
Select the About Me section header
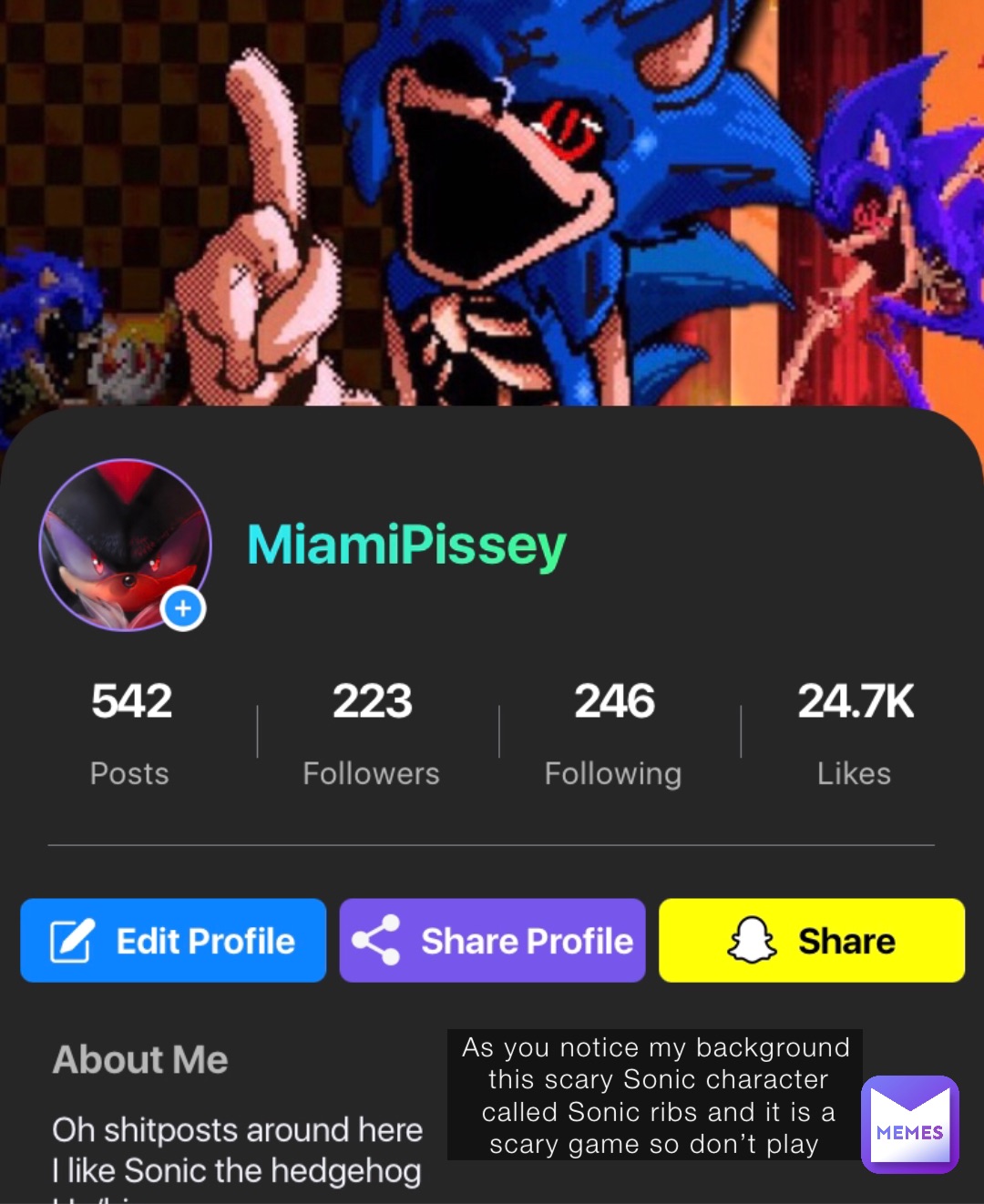coord(140,1058)
